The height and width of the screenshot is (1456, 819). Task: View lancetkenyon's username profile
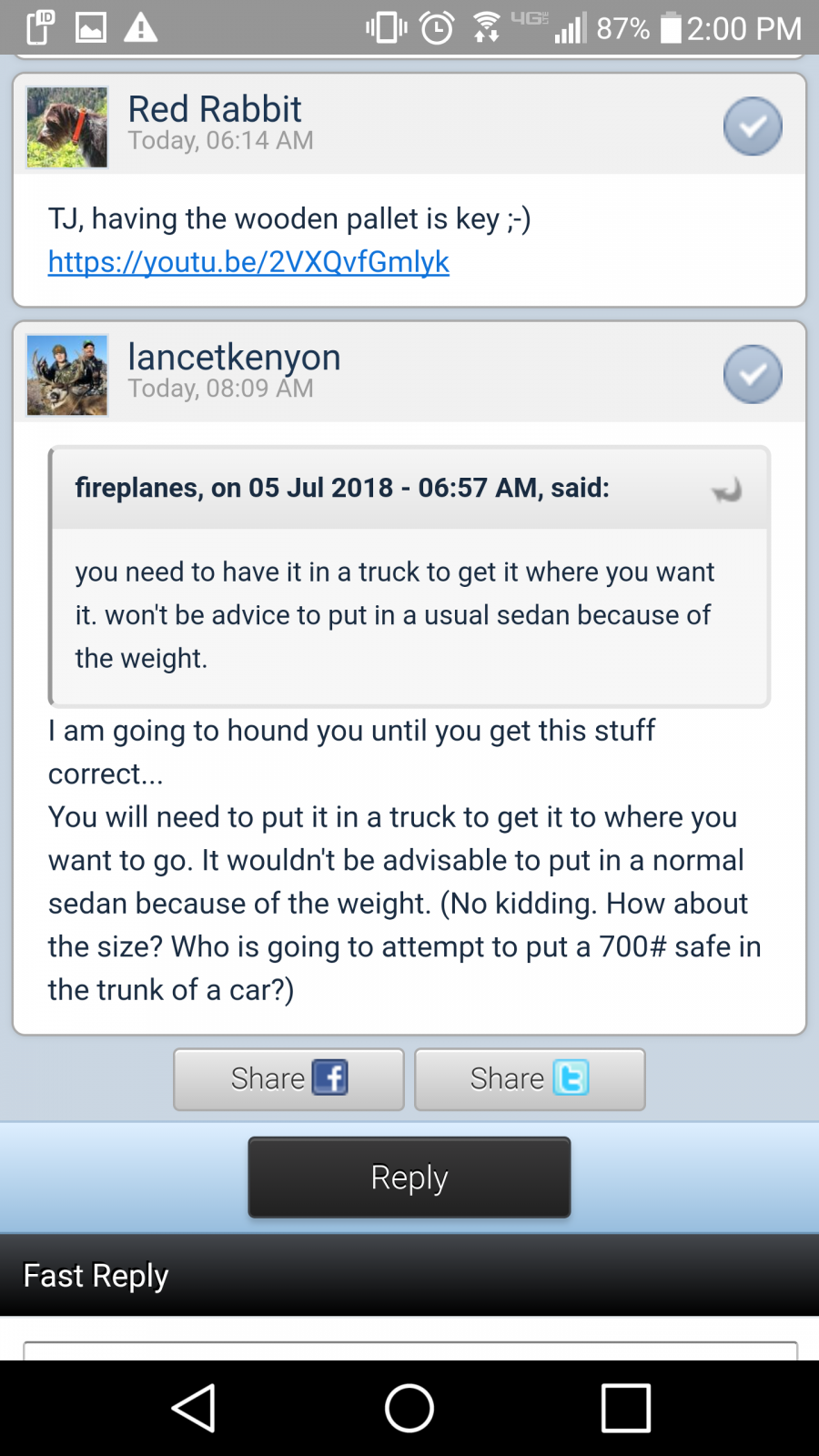pos(234,357)
